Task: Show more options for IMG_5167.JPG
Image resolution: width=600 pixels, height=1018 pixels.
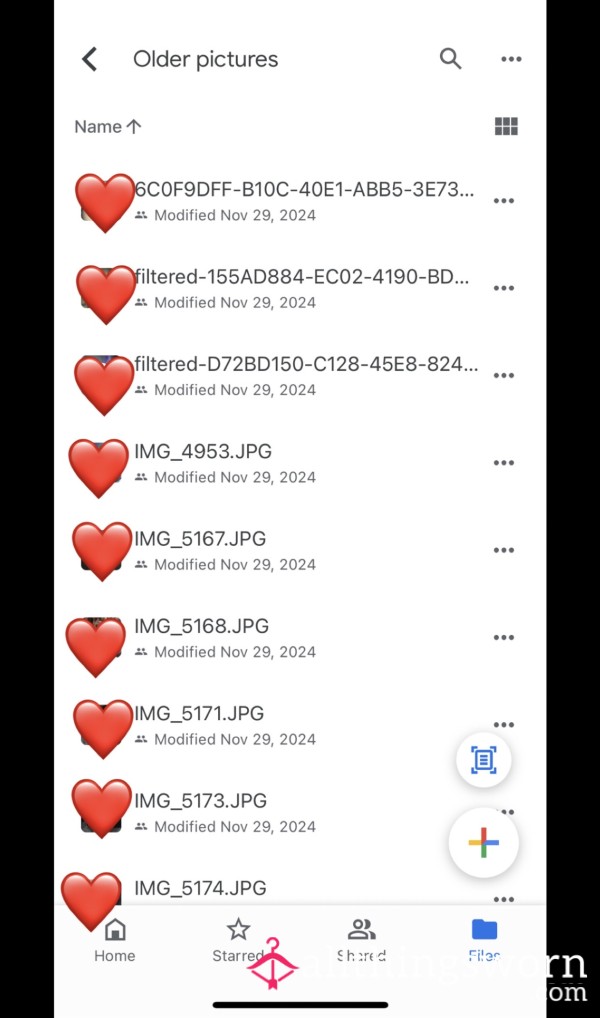Action: (x=504, y=551)
